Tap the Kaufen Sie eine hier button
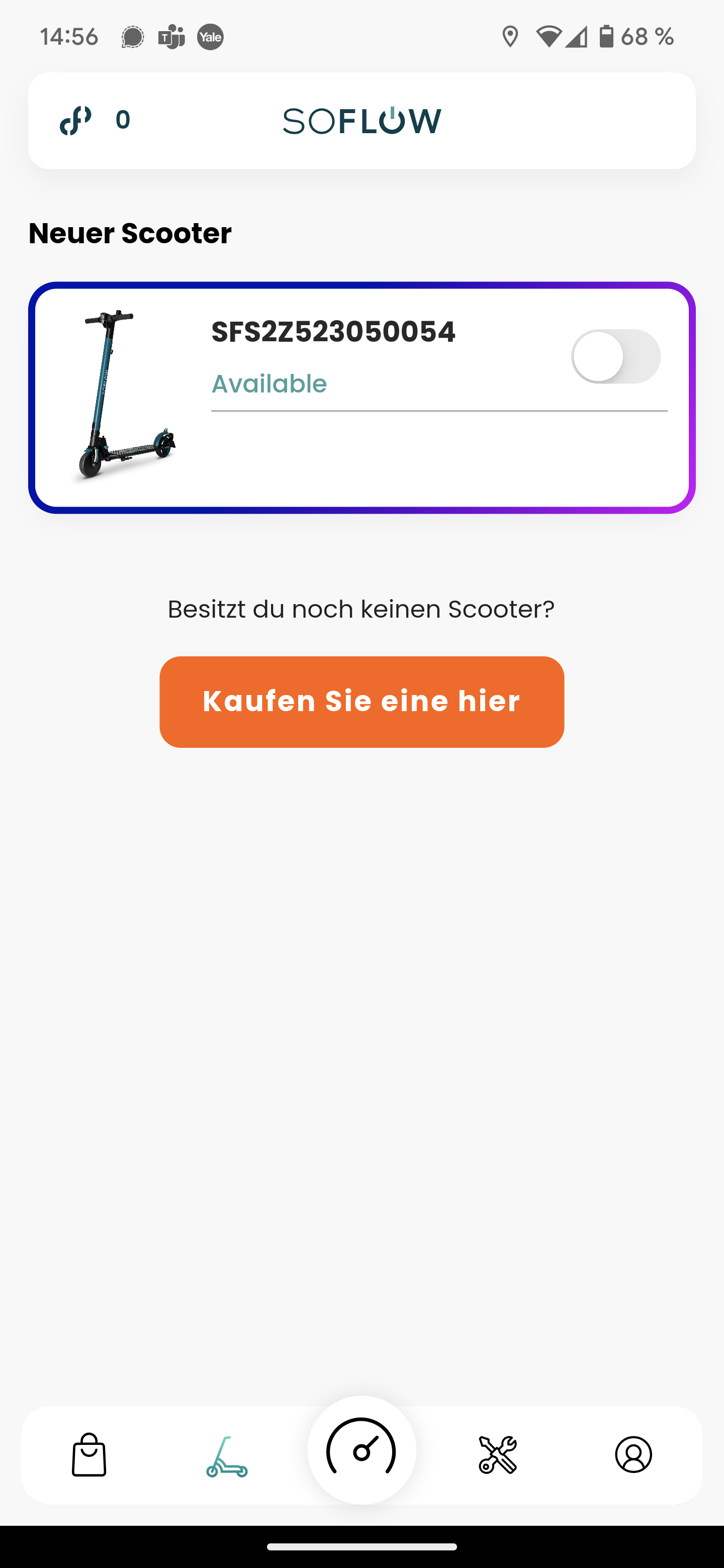This screenshot has height=1568, width=724. click(361, 701)
